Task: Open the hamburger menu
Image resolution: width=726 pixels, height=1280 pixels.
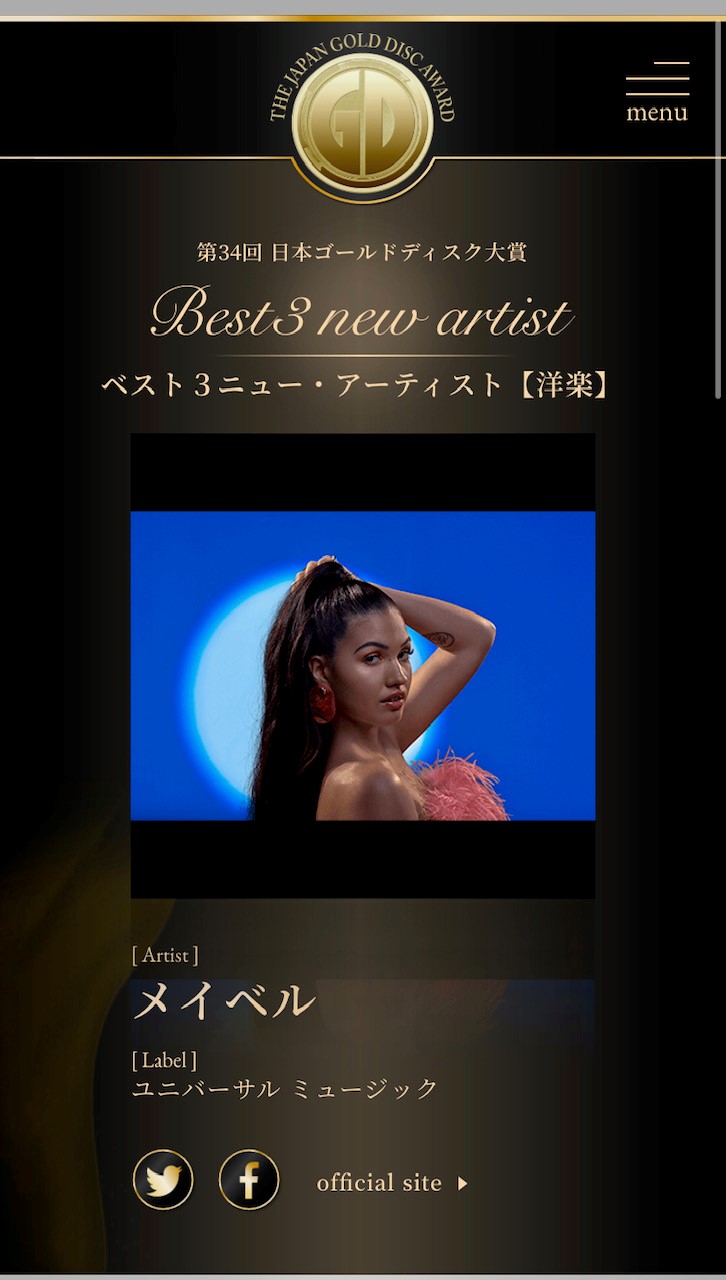Action: [x=657, y=92]
